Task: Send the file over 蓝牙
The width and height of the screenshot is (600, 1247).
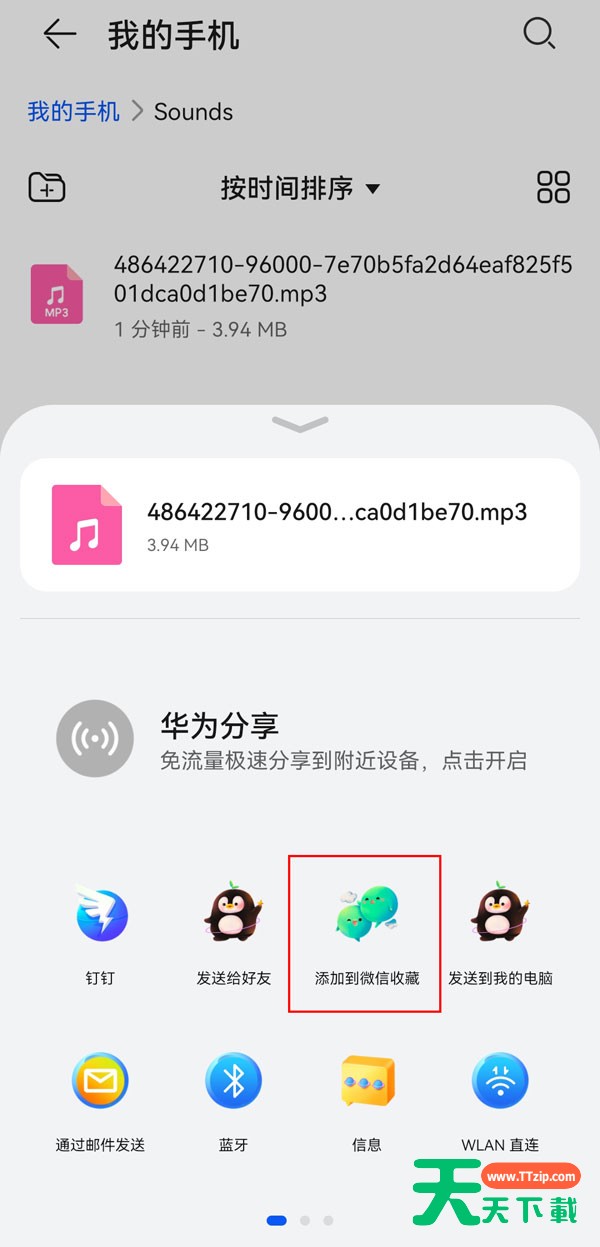Action: tap(233, 1102)
